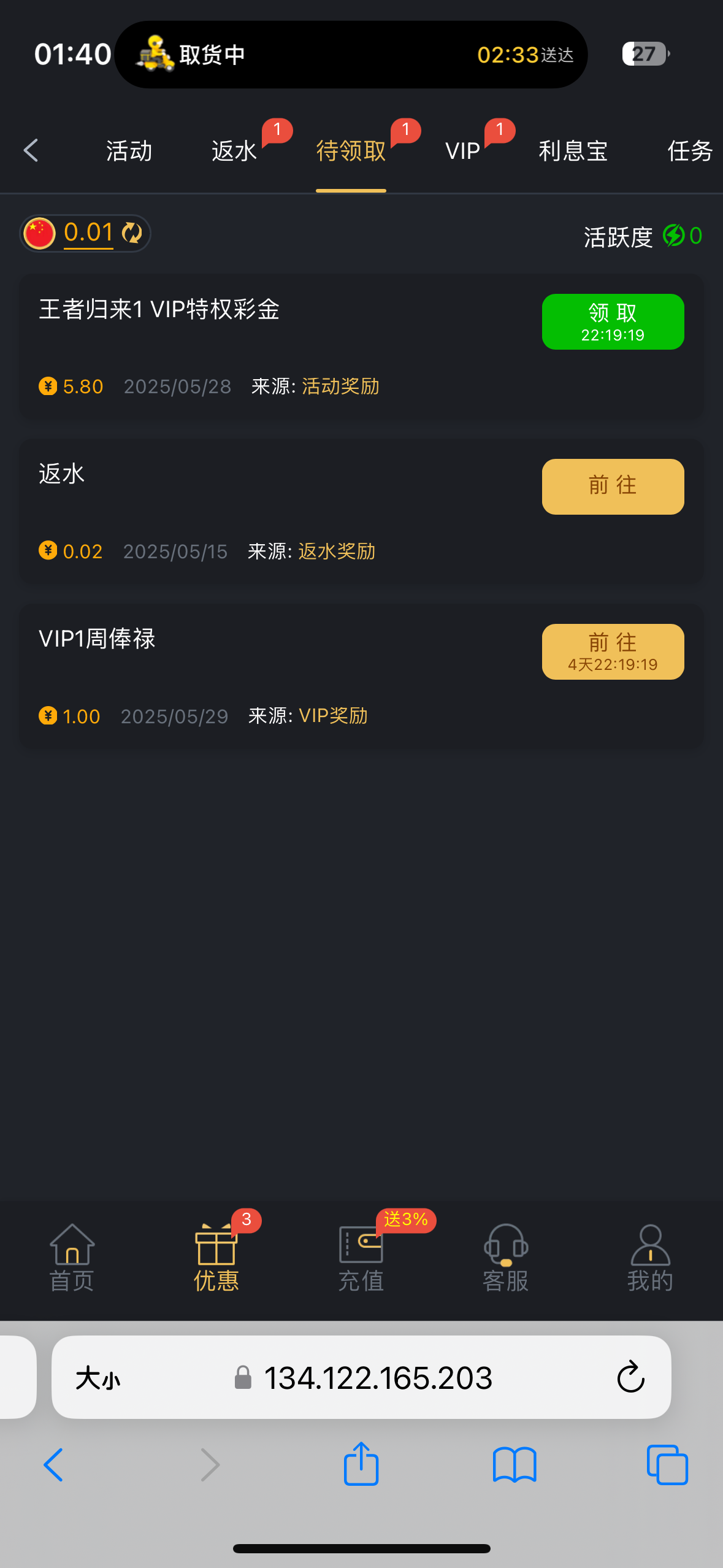Image resolution: width=723 pixels, height=1568 pixels.
Task: Contact 客服 from the bottom bar
Action: coord(506,1258)
